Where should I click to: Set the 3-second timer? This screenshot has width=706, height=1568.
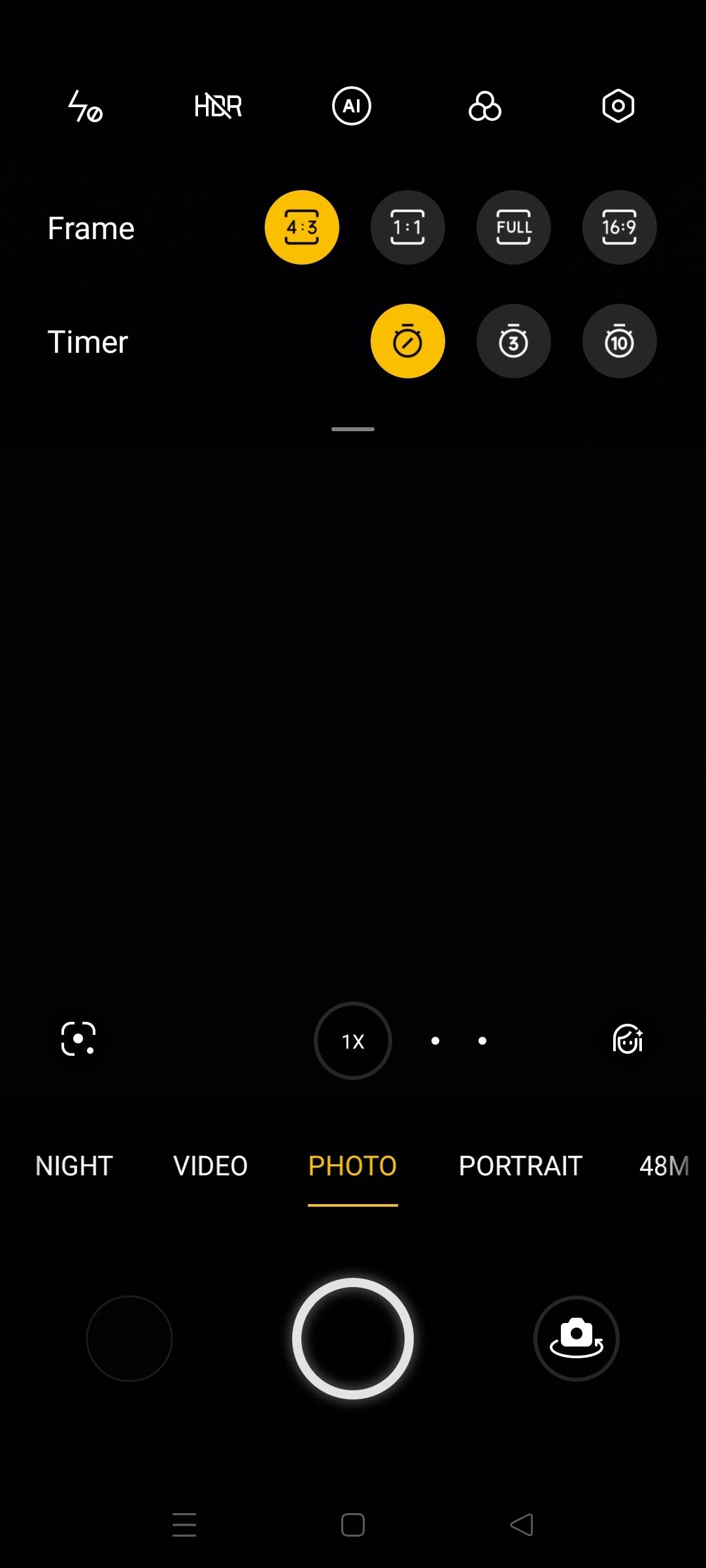tap(514, 341)
